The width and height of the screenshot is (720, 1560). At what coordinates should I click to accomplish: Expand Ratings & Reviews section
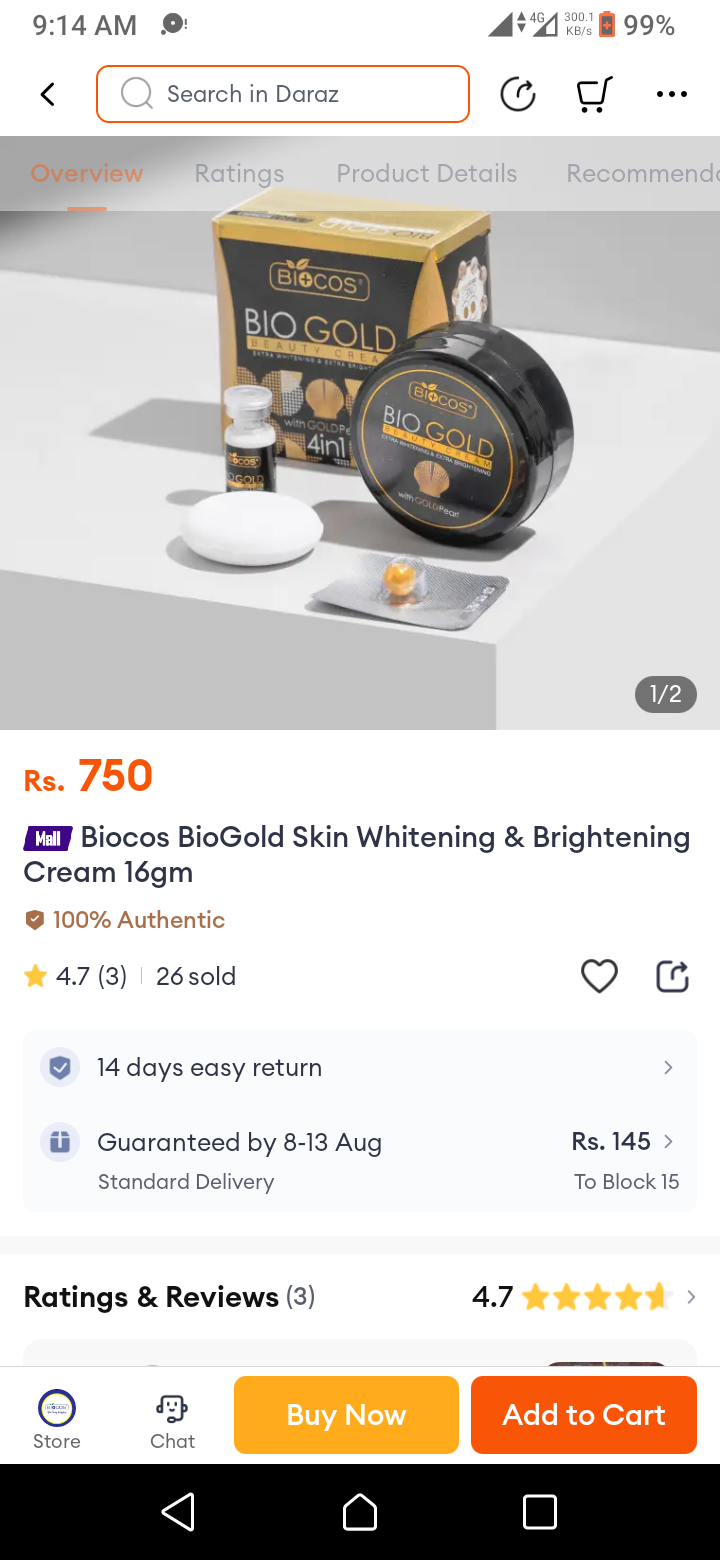[x=690, y=1297]
